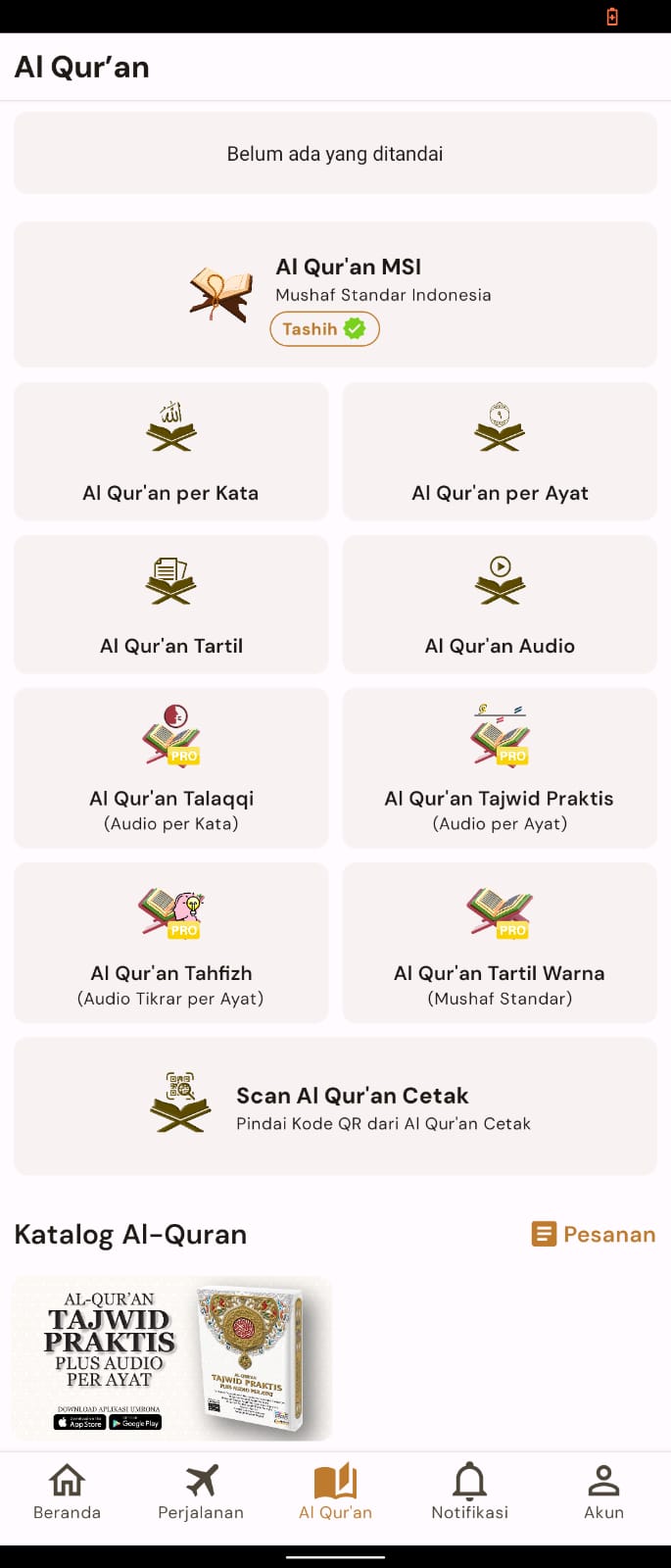Go to the Perjalanan tab
This screenshot has width=671, height=1568.
[201, 1492]
